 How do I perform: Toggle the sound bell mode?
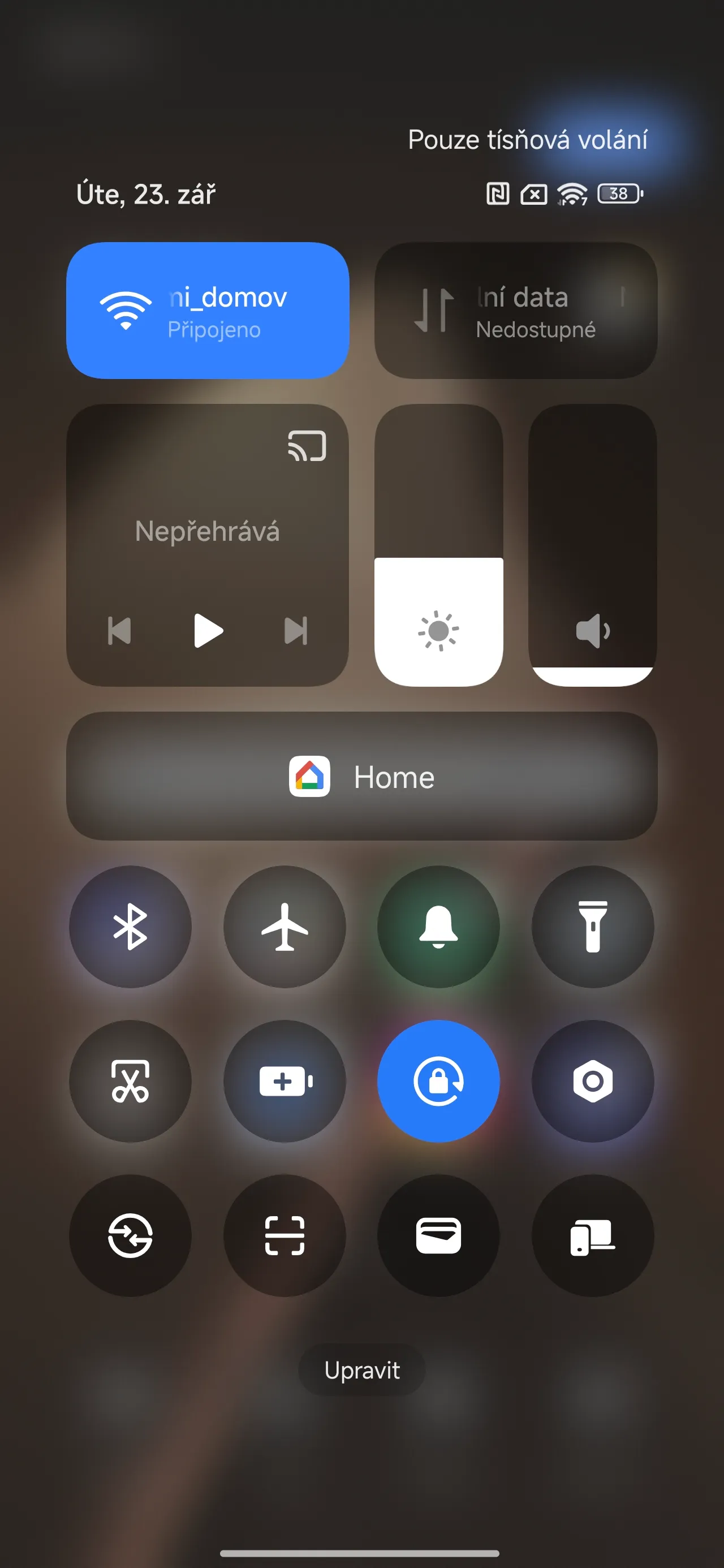pos(438,927)
